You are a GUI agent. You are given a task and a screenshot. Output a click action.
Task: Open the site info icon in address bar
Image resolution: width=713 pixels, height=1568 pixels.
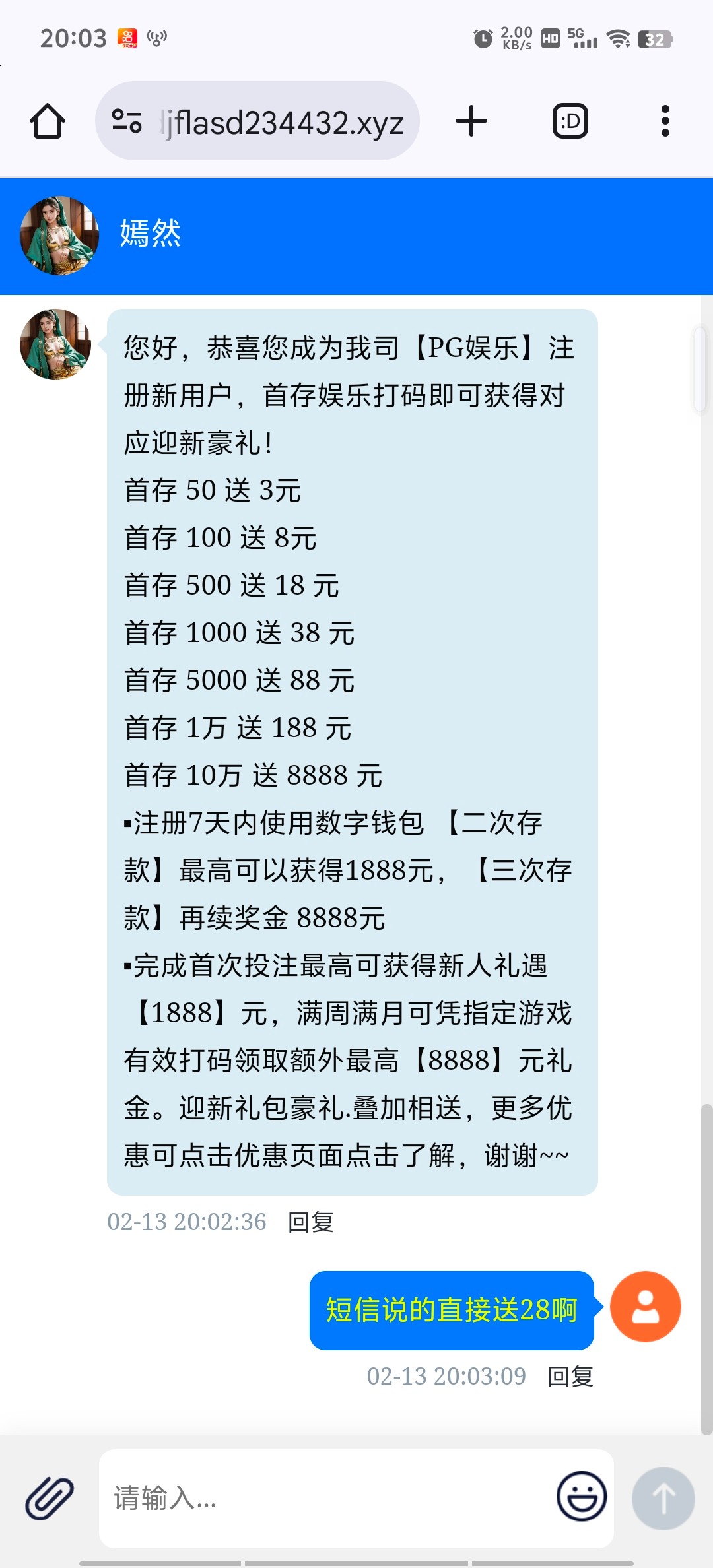click(127, 121)
